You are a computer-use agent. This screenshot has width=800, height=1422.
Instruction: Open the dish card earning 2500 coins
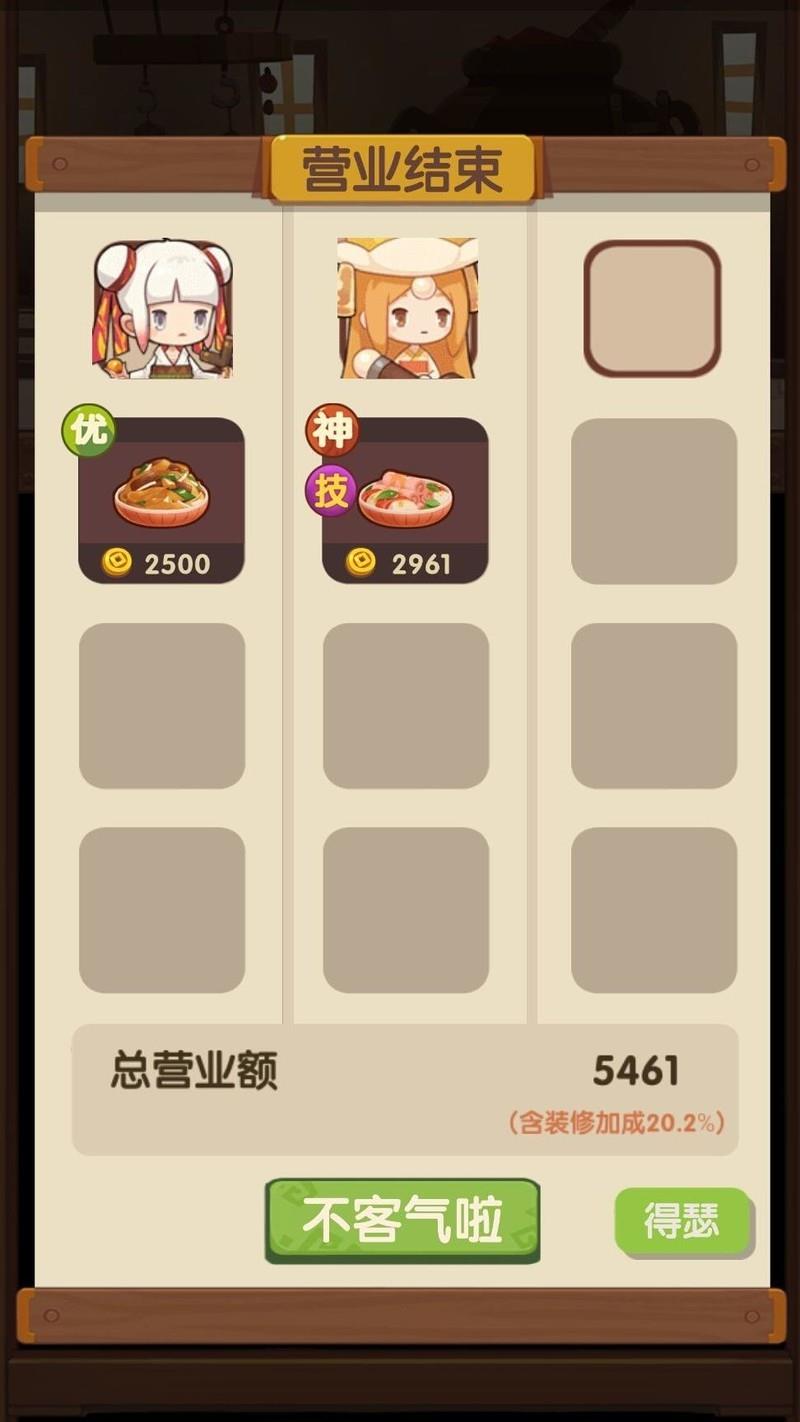coord(161,501)
